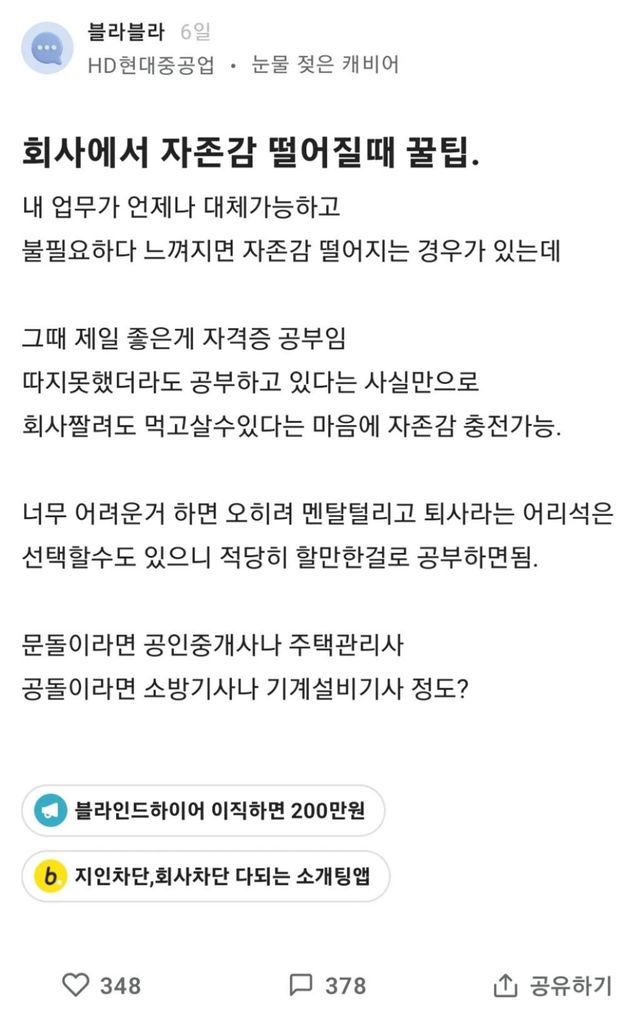Open the HD현대중공업 company page

(x=151, y=65)
